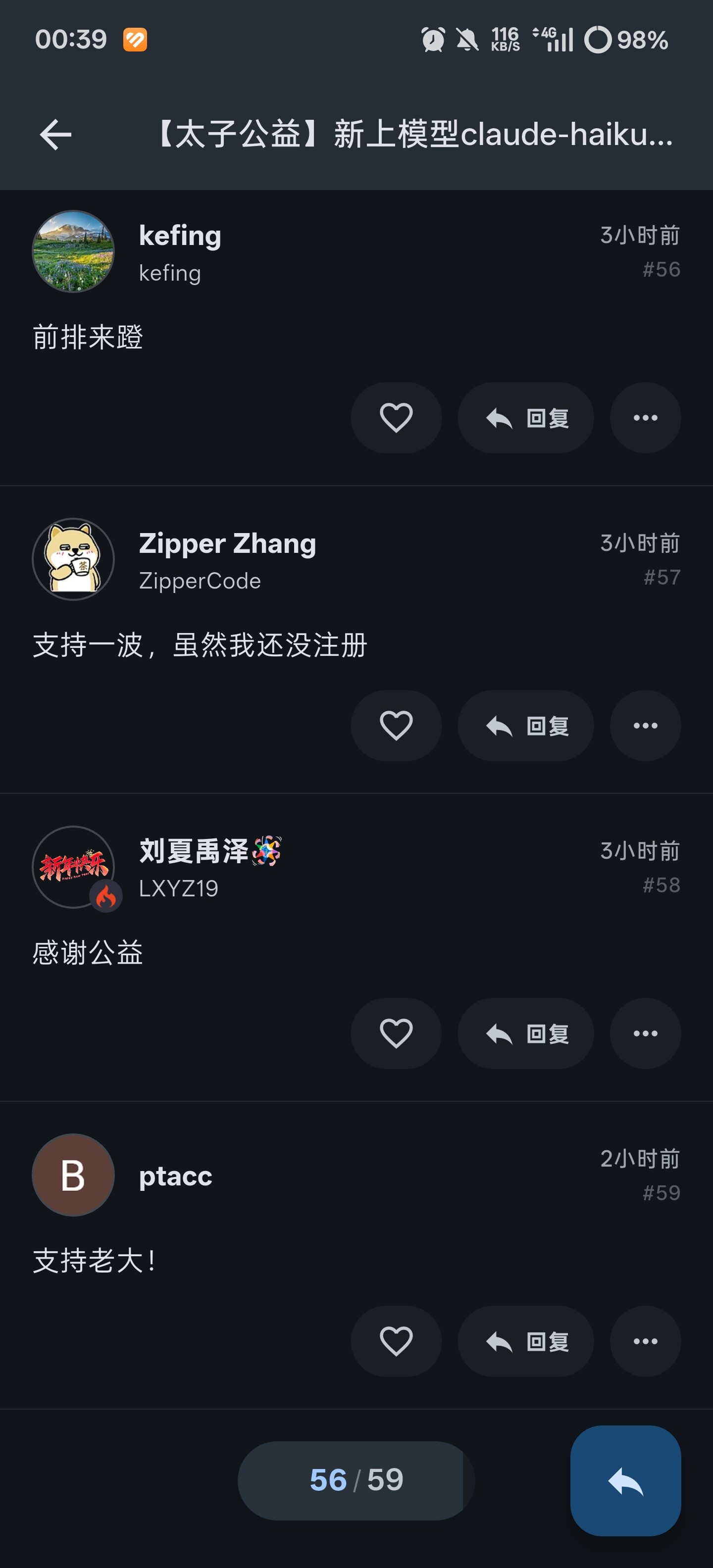This screenshot has width=713, height=1568.
Task: Open more options on Zipper Zhang's post
Action: pyautogui.click(x=646, y=726)
